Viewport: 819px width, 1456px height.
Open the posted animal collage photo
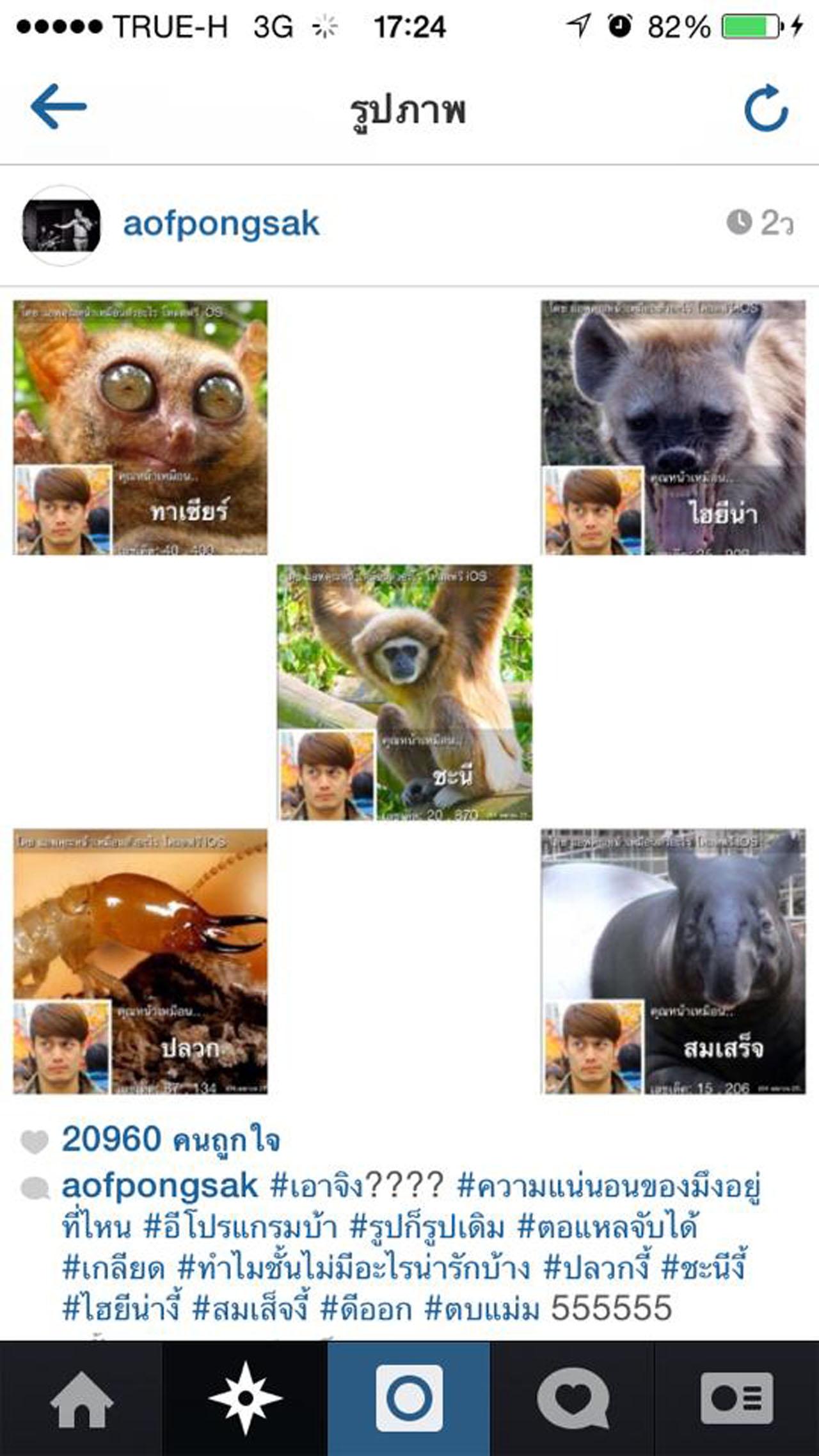408,696
